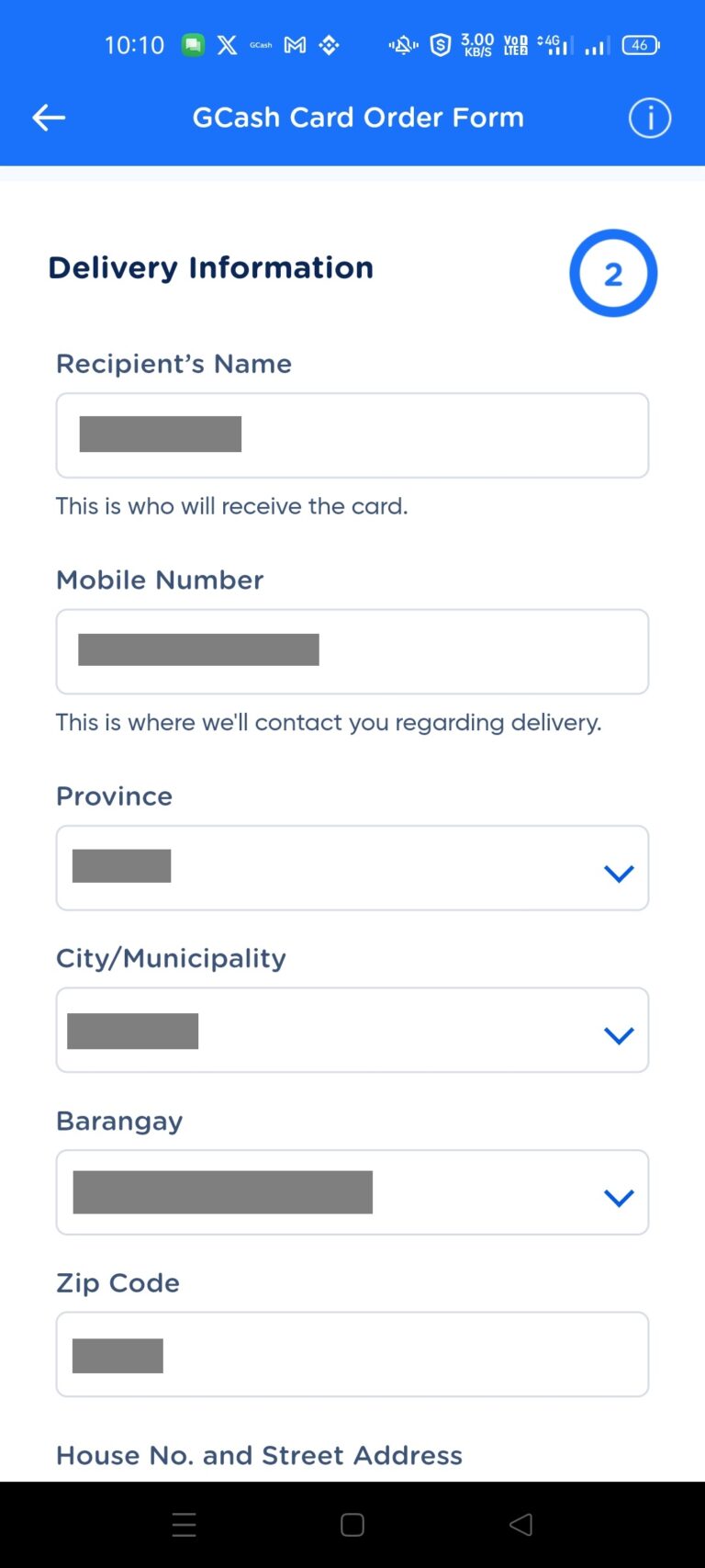This screenshot has width=705, height=1568.
Task: Tap the recent apps button in the navigation bar
Action: (184, 1525)
